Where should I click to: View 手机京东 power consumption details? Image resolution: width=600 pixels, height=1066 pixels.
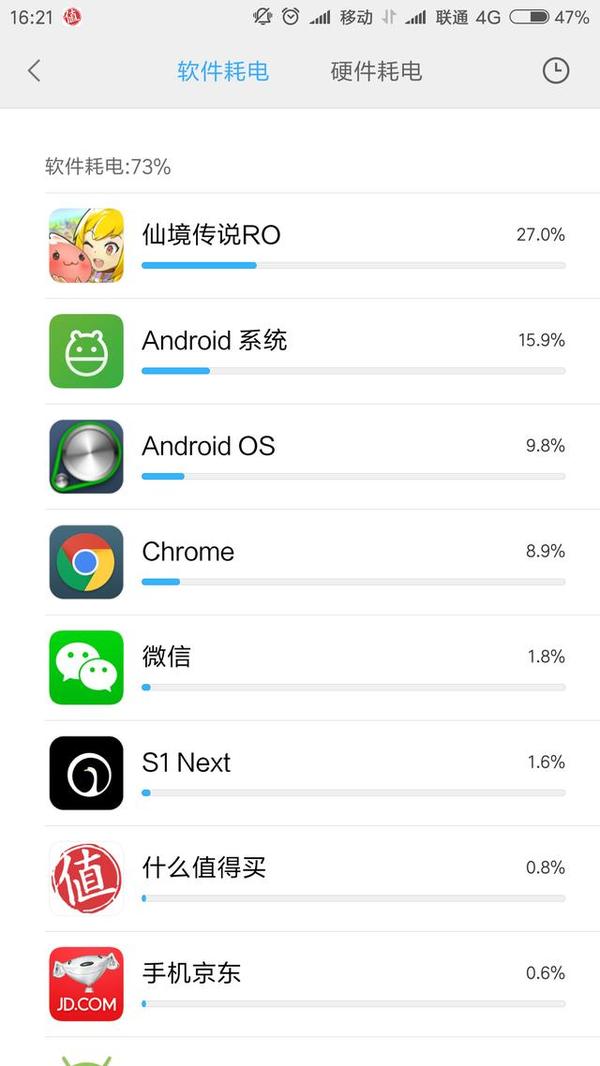point(322,984)
